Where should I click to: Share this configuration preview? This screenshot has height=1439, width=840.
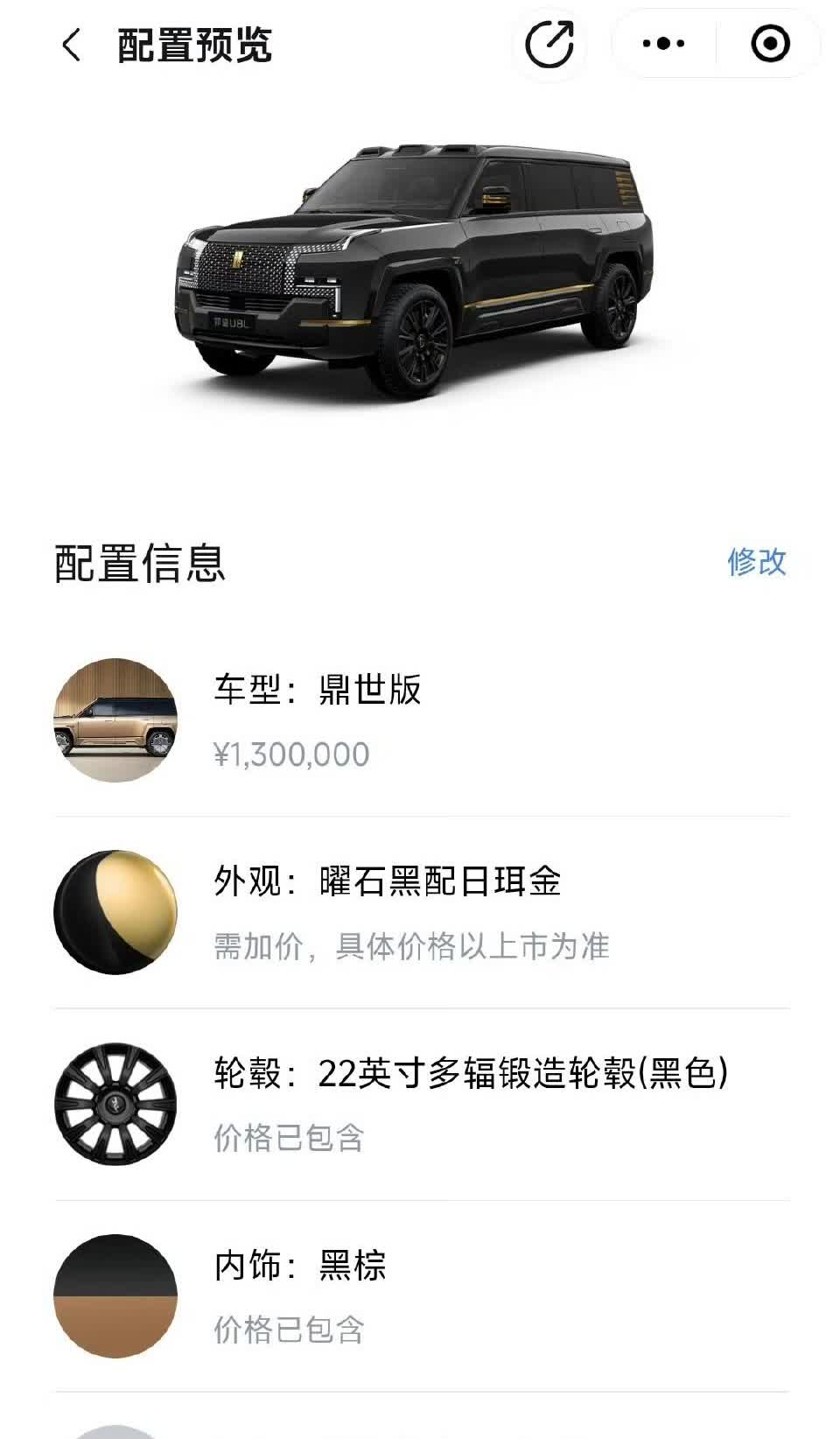(x=549, y=45)
